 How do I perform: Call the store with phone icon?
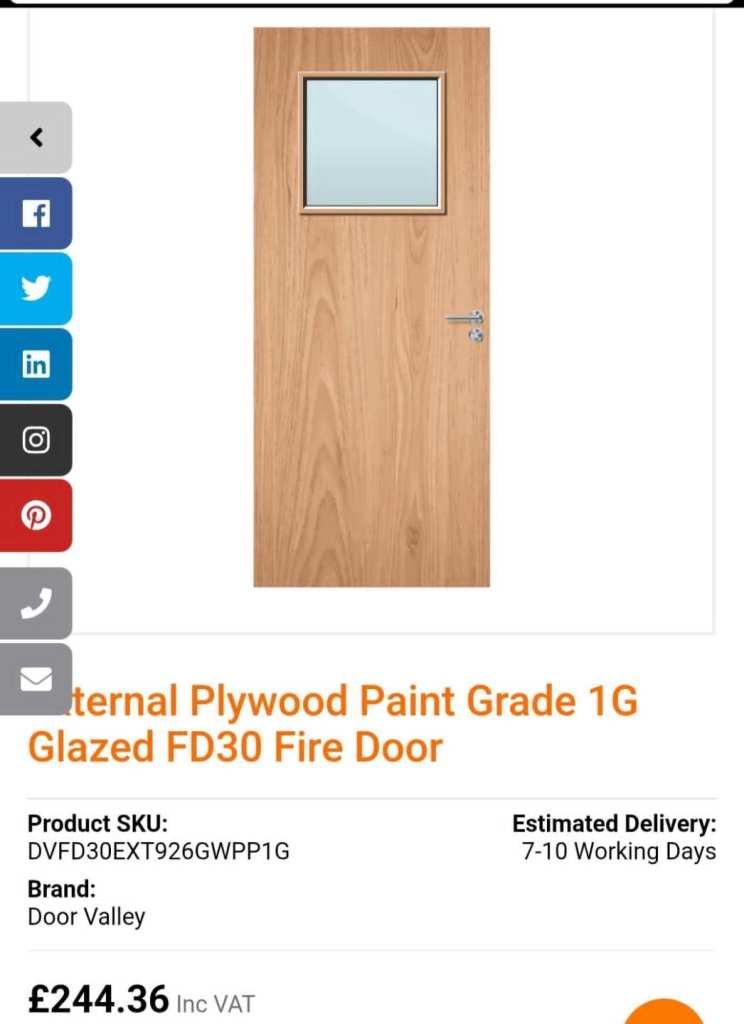[x=36, y=603]
